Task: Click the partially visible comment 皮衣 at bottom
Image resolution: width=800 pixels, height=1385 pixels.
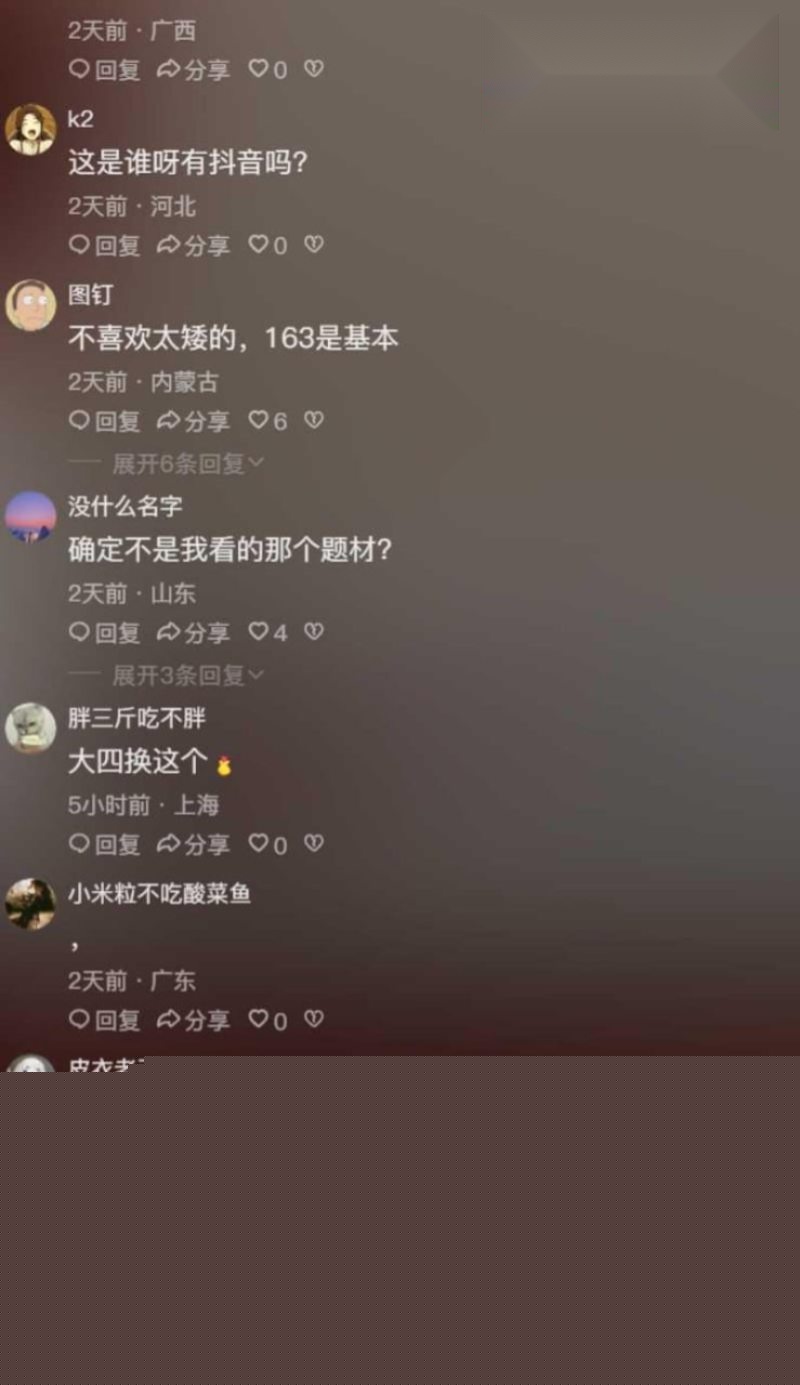Action: (105, 1064)
